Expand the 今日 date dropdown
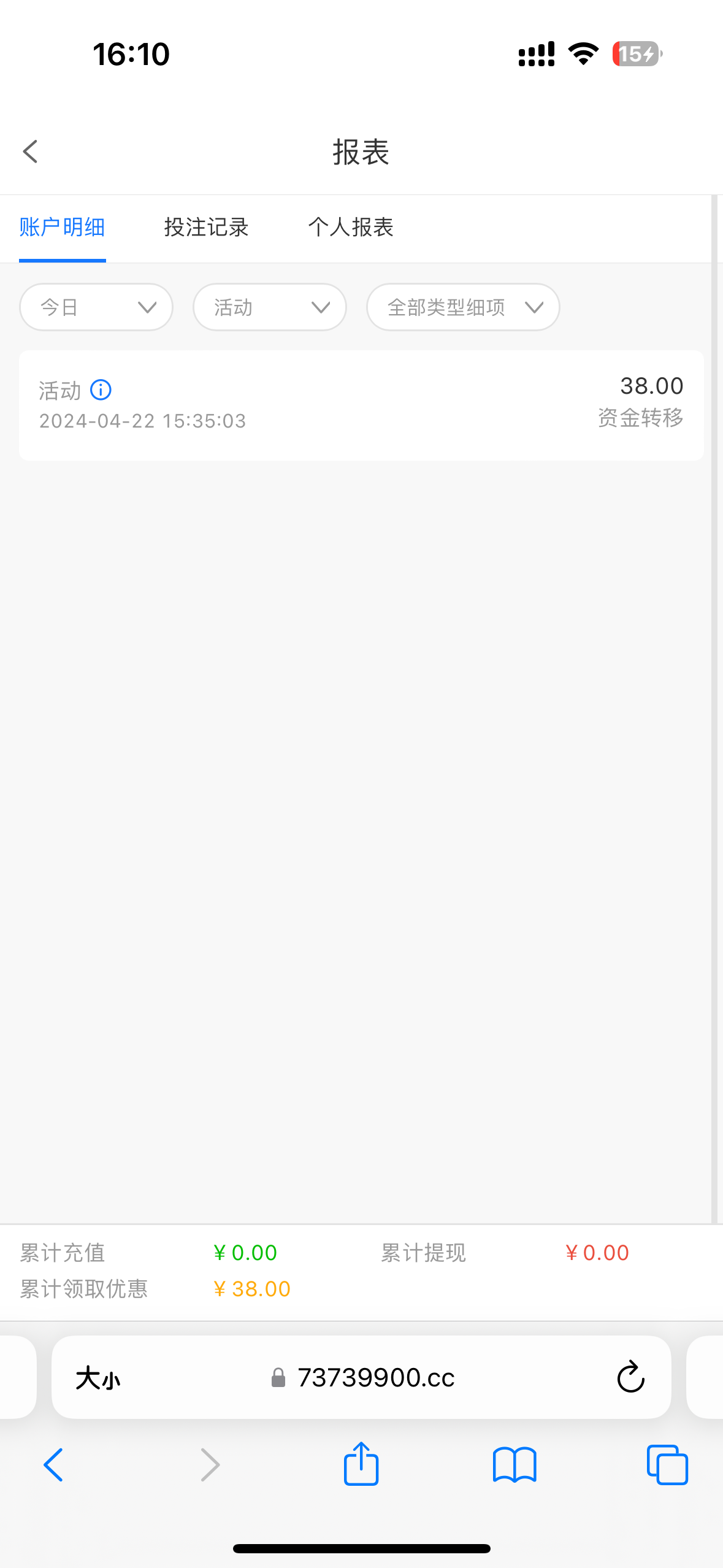This screenshot has height=1568, width=723. click(96, 307)
